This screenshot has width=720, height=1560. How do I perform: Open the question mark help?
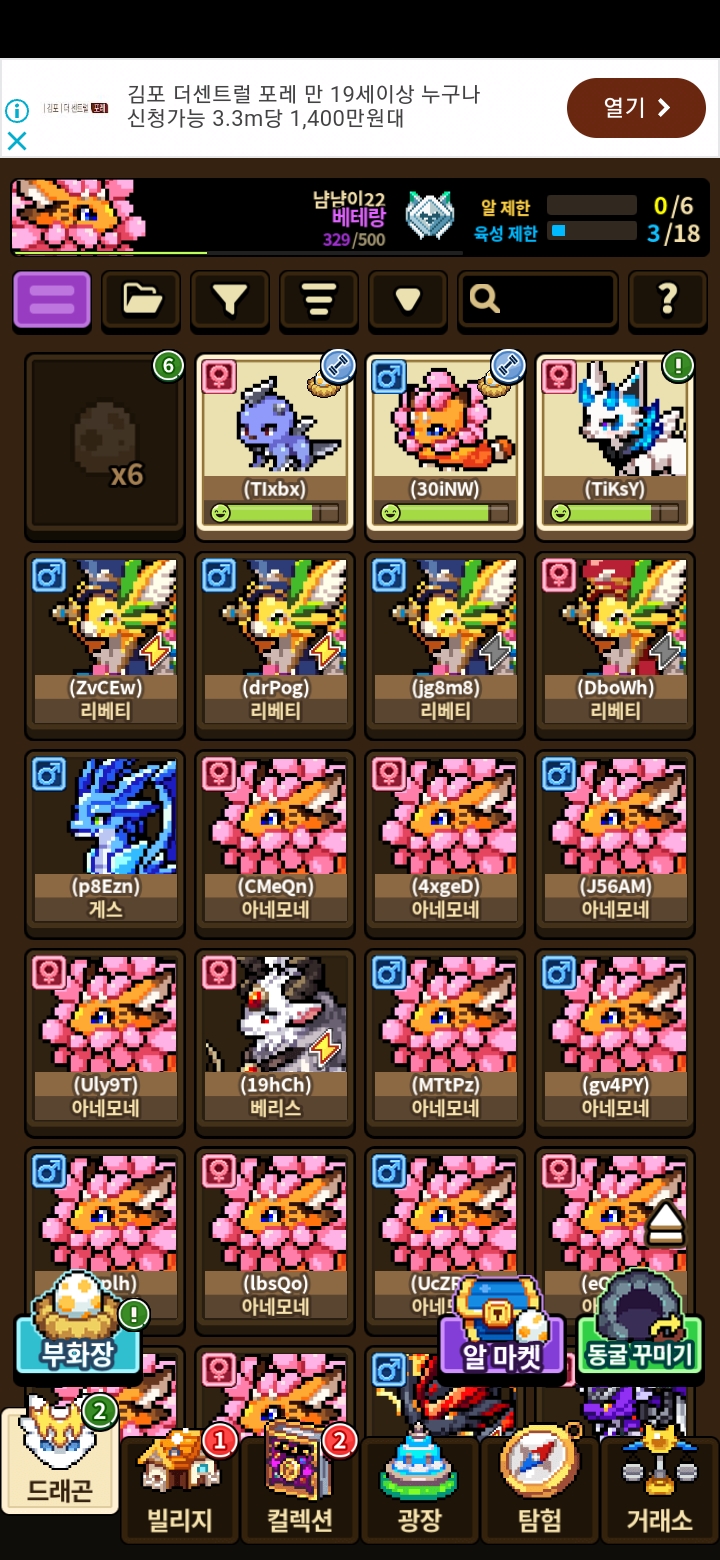click(x=667, y=299)
